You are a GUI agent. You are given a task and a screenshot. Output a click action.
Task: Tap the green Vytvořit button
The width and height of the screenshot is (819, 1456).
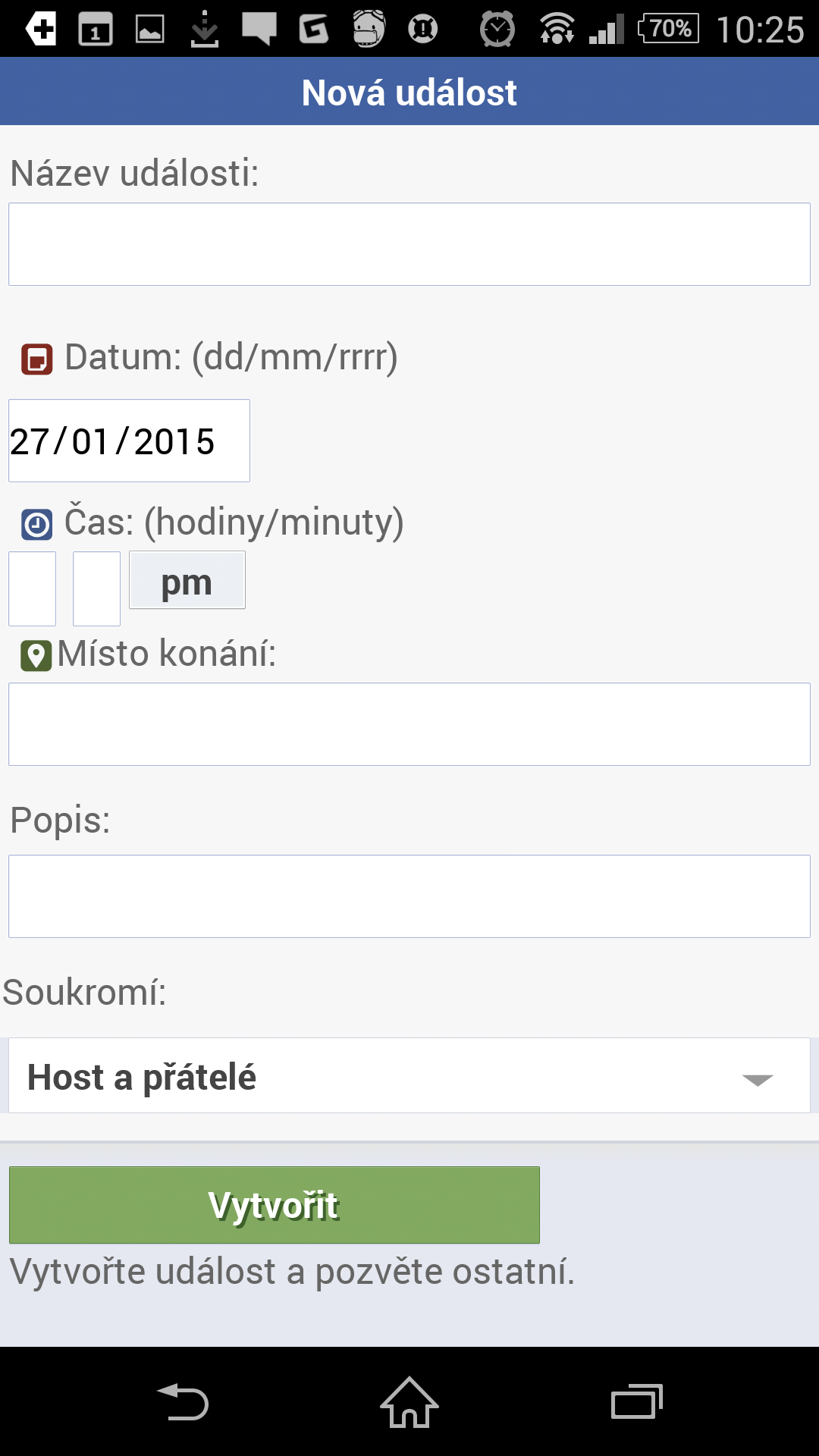[275, 1205]
